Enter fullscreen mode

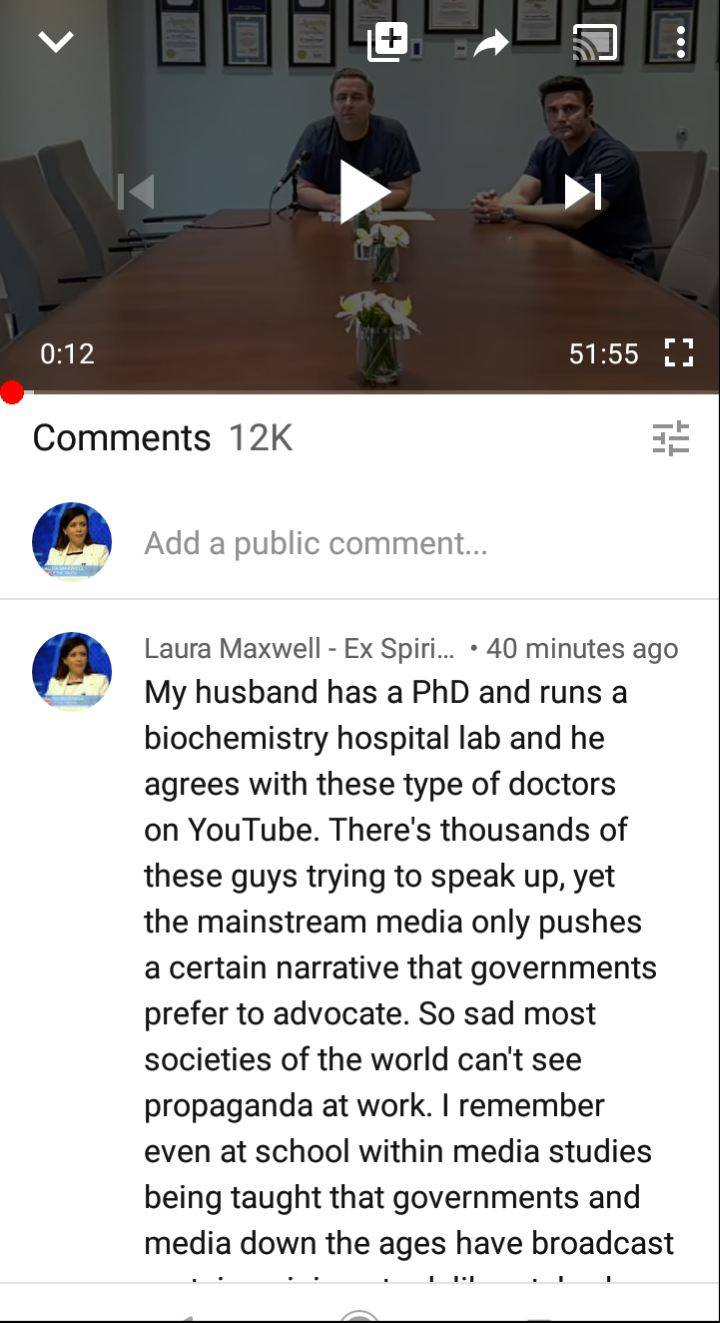678,353
